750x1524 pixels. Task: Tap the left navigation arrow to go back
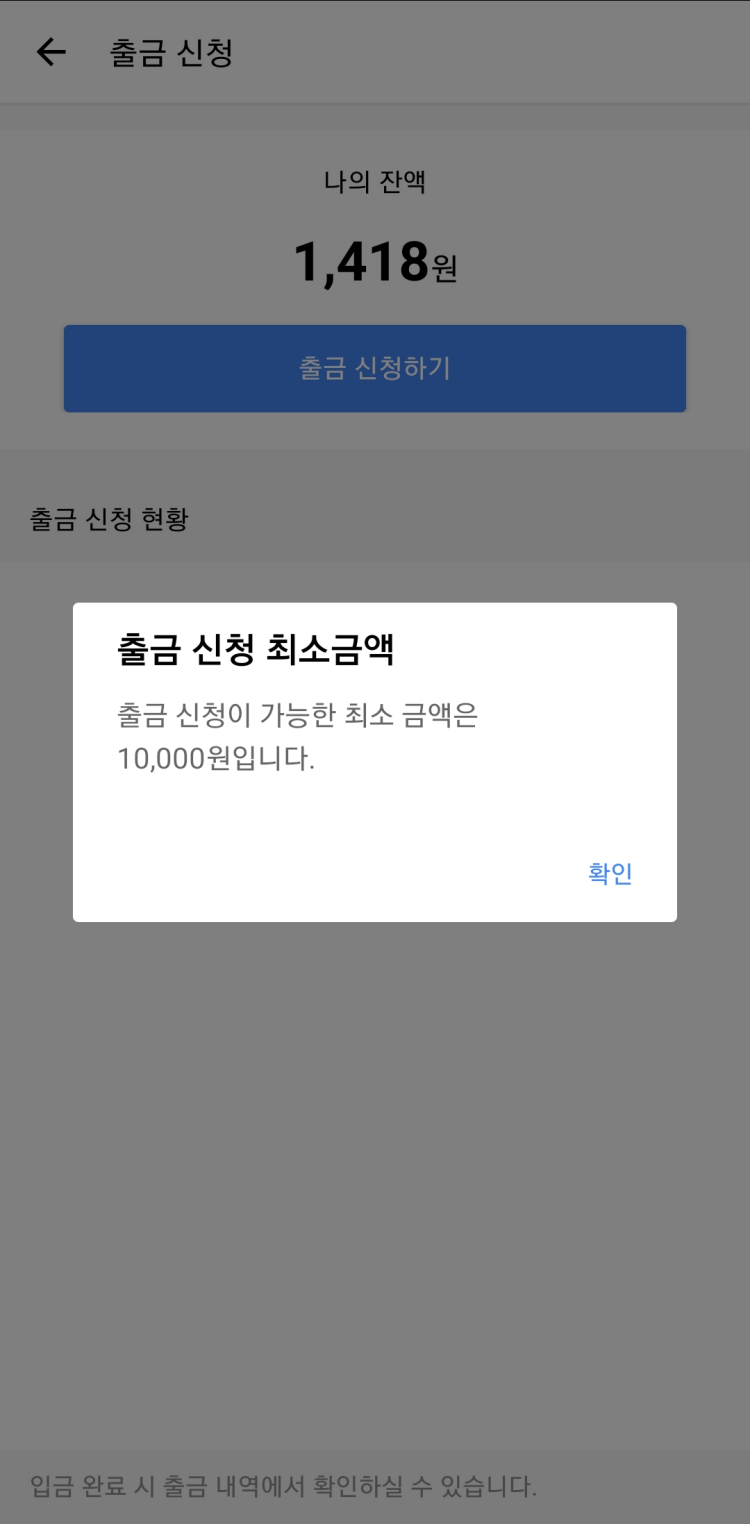(50, 52)
